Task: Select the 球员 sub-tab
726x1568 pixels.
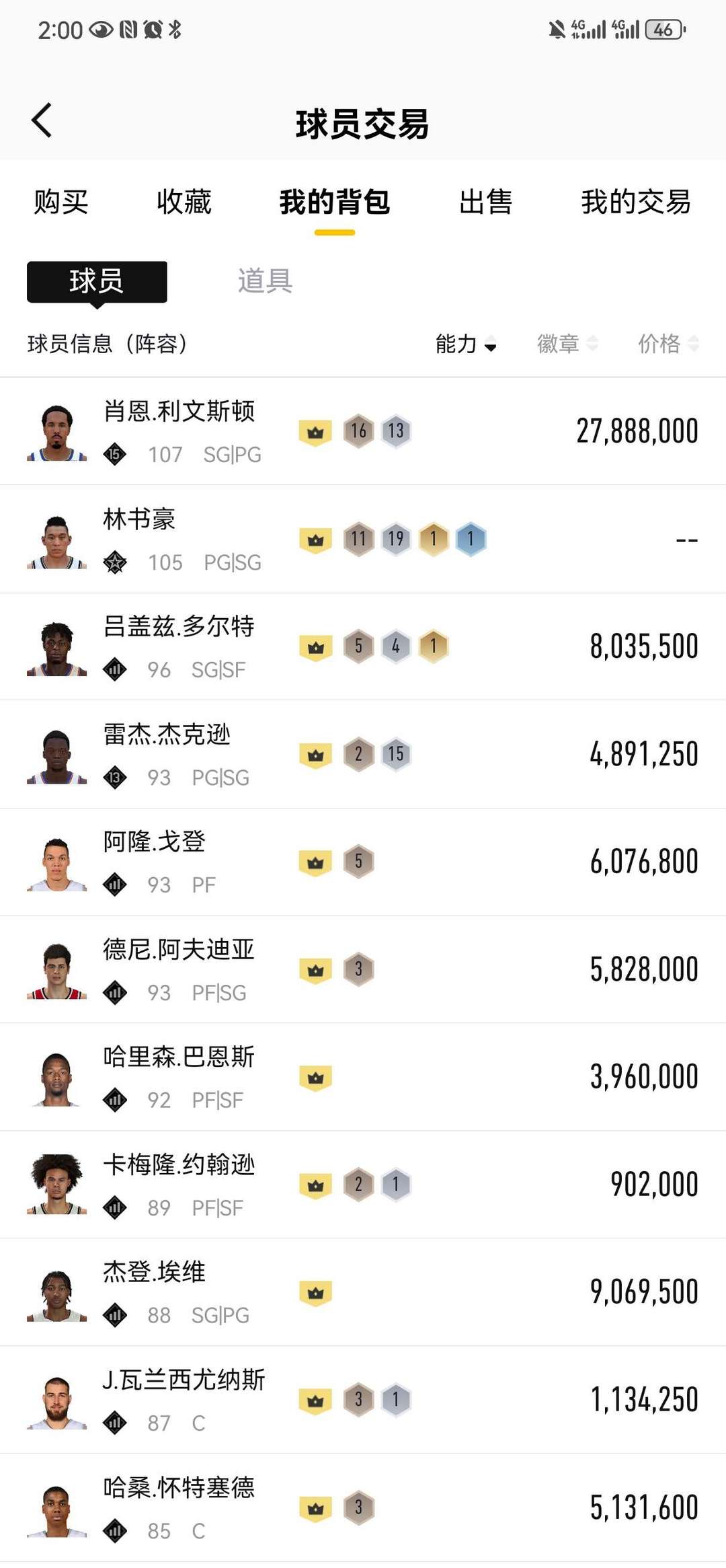Action: point(97,281)
